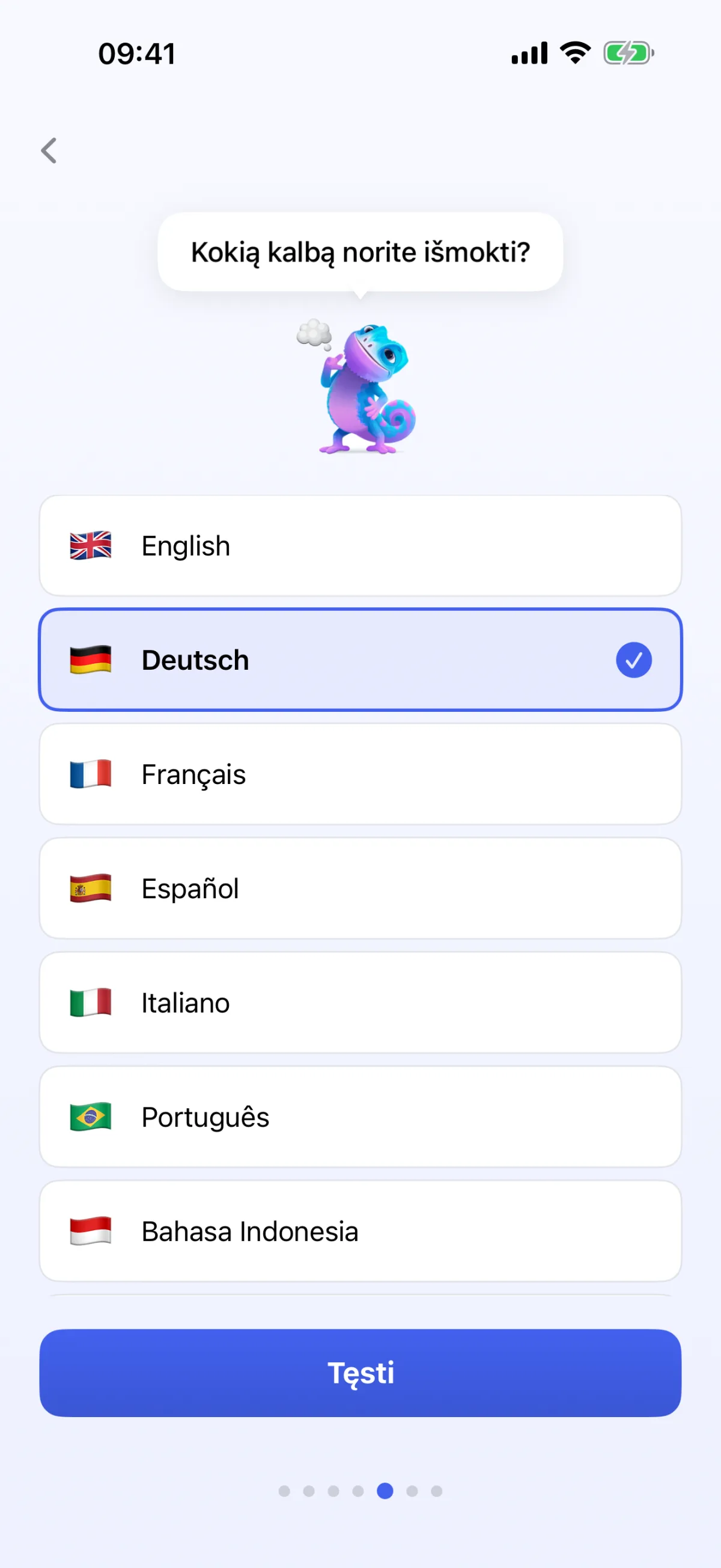The height and width of the screenshot is (1568, 721).
Task: Pick Español as learning language
Action: point(360,889)
